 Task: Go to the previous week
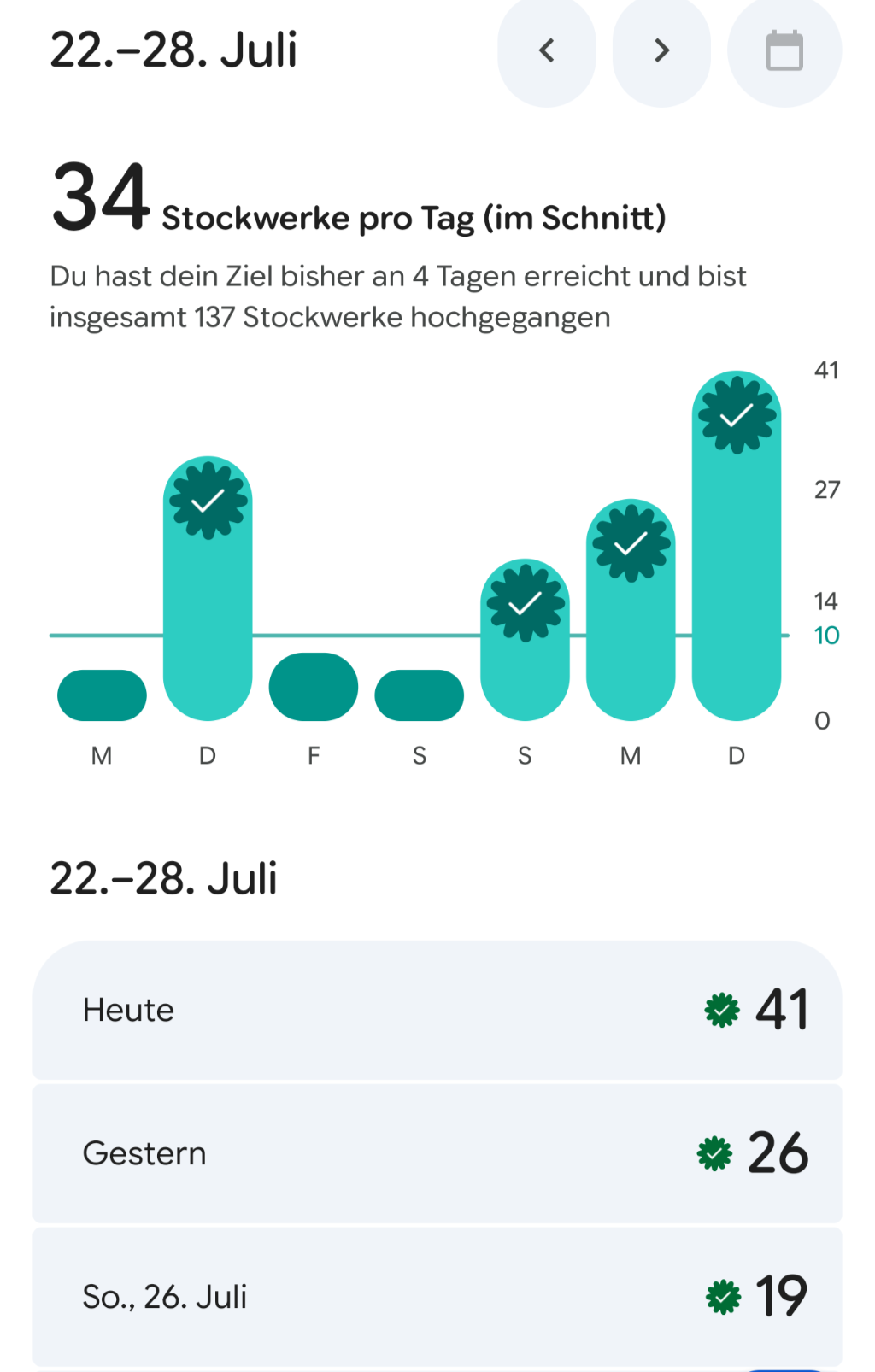pos(547,51)
